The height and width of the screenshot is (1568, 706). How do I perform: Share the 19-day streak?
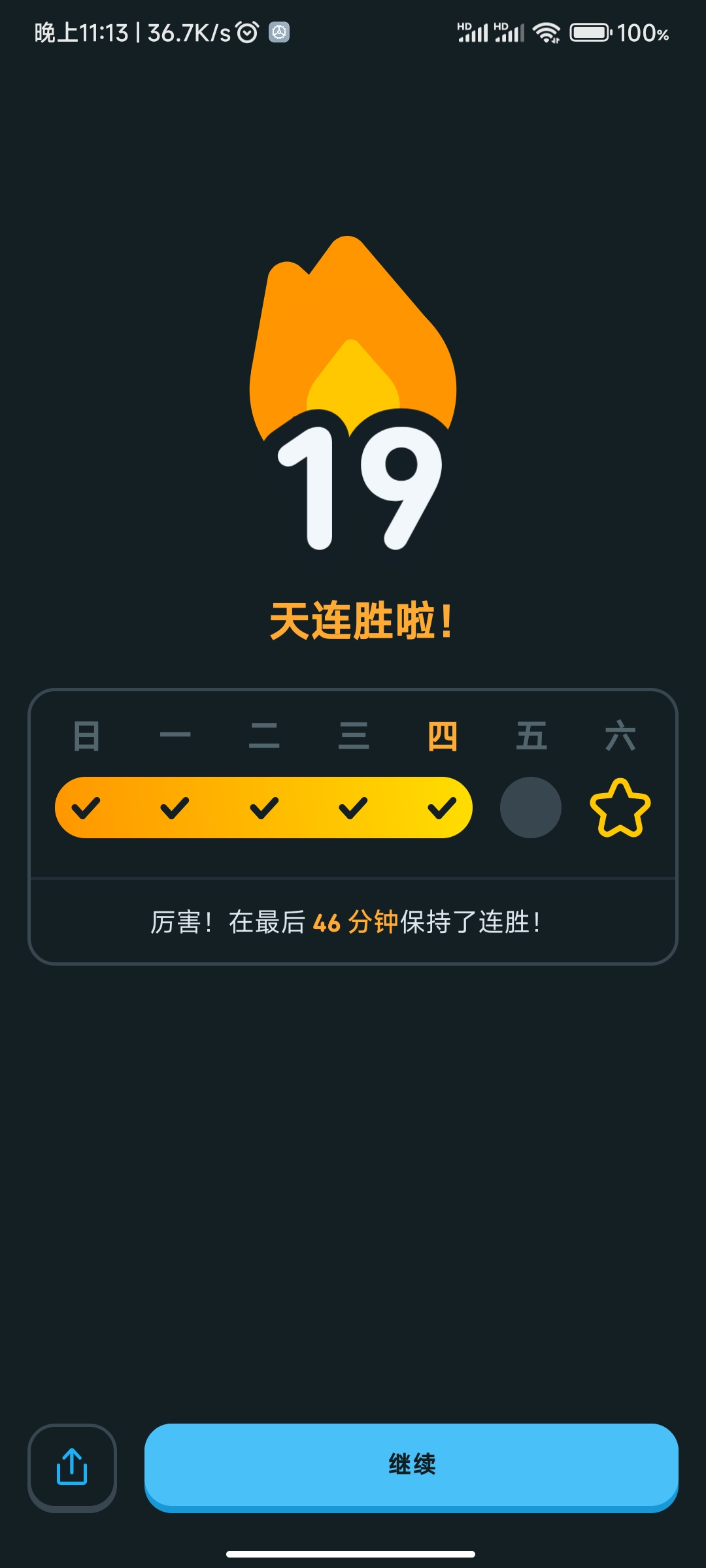pos(72,1466)
